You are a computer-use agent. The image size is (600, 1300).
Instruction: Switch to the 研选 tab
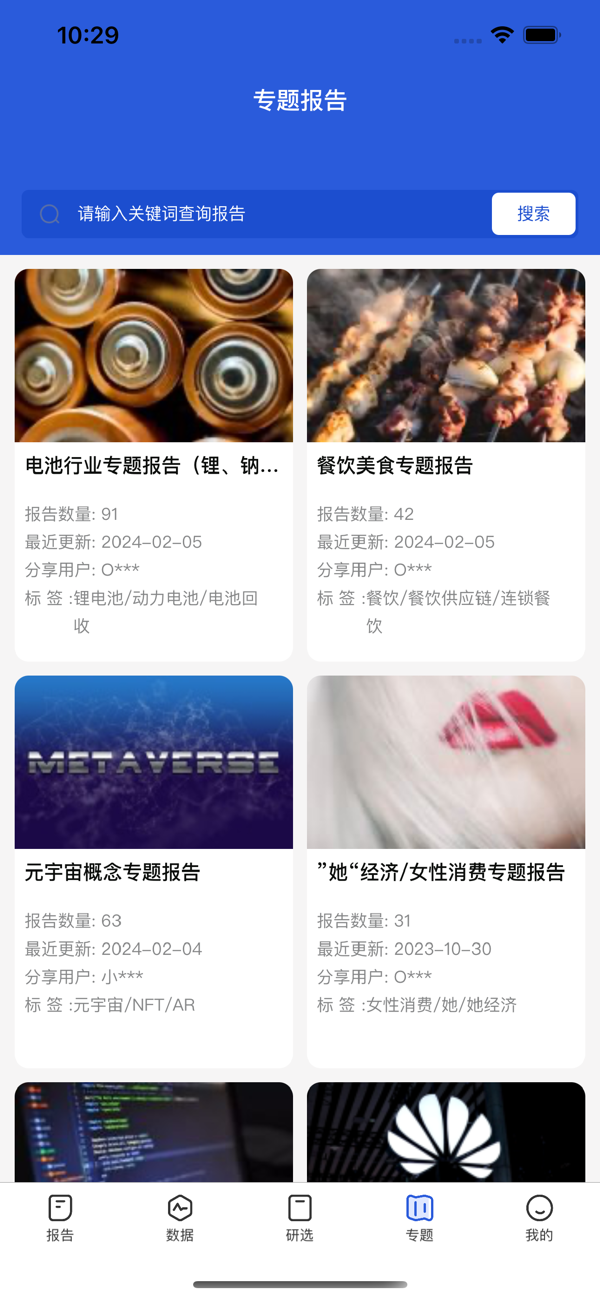pyautogui.click(x=300, y=1218)
